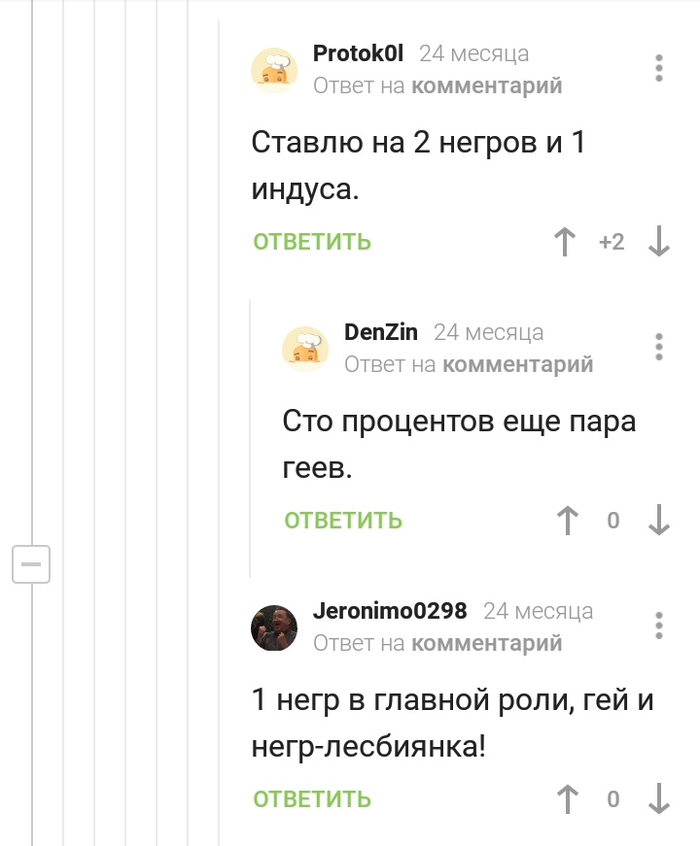Open overflow menu on DenZin's comment
The width and height of the screenshot is (700, 846).
coord(659,346)
